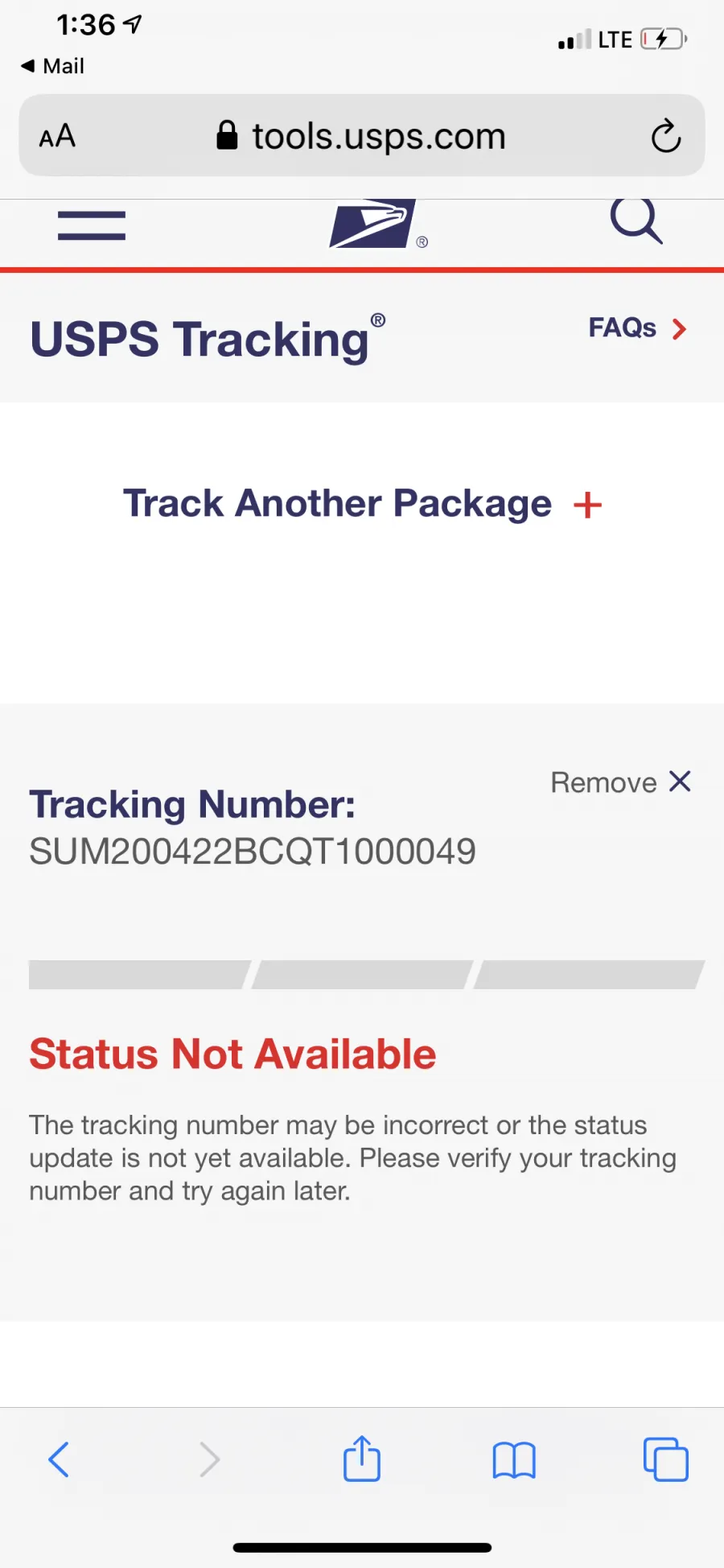
Task: Open the USPS hamburger menu
Action: [x=92, y=226]
